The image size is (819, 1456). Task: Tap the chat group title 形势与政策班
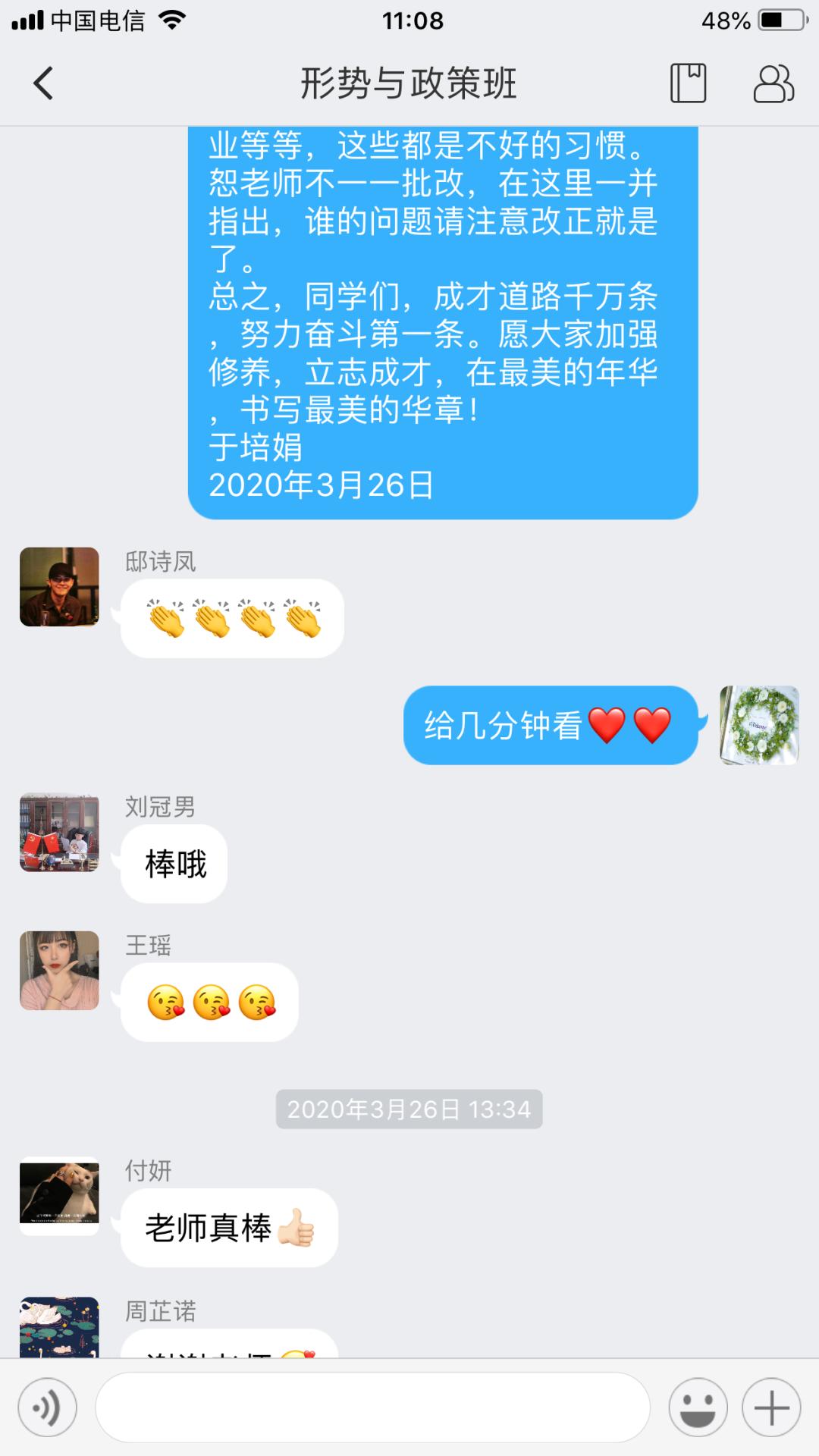[x=409, y=85]
